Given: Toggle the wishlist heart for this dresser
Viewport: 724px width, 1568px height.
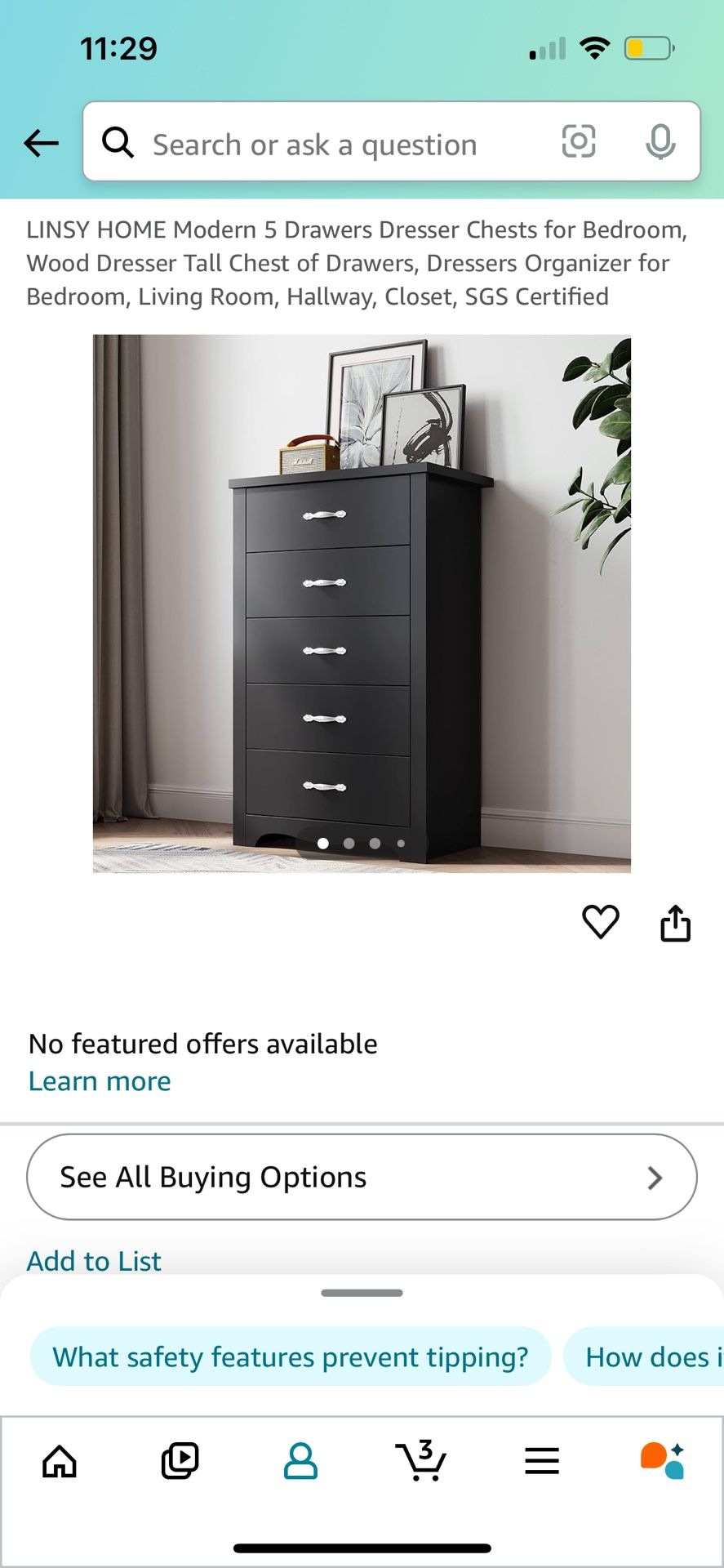Looking at the screenshot, I should point(600,922).
